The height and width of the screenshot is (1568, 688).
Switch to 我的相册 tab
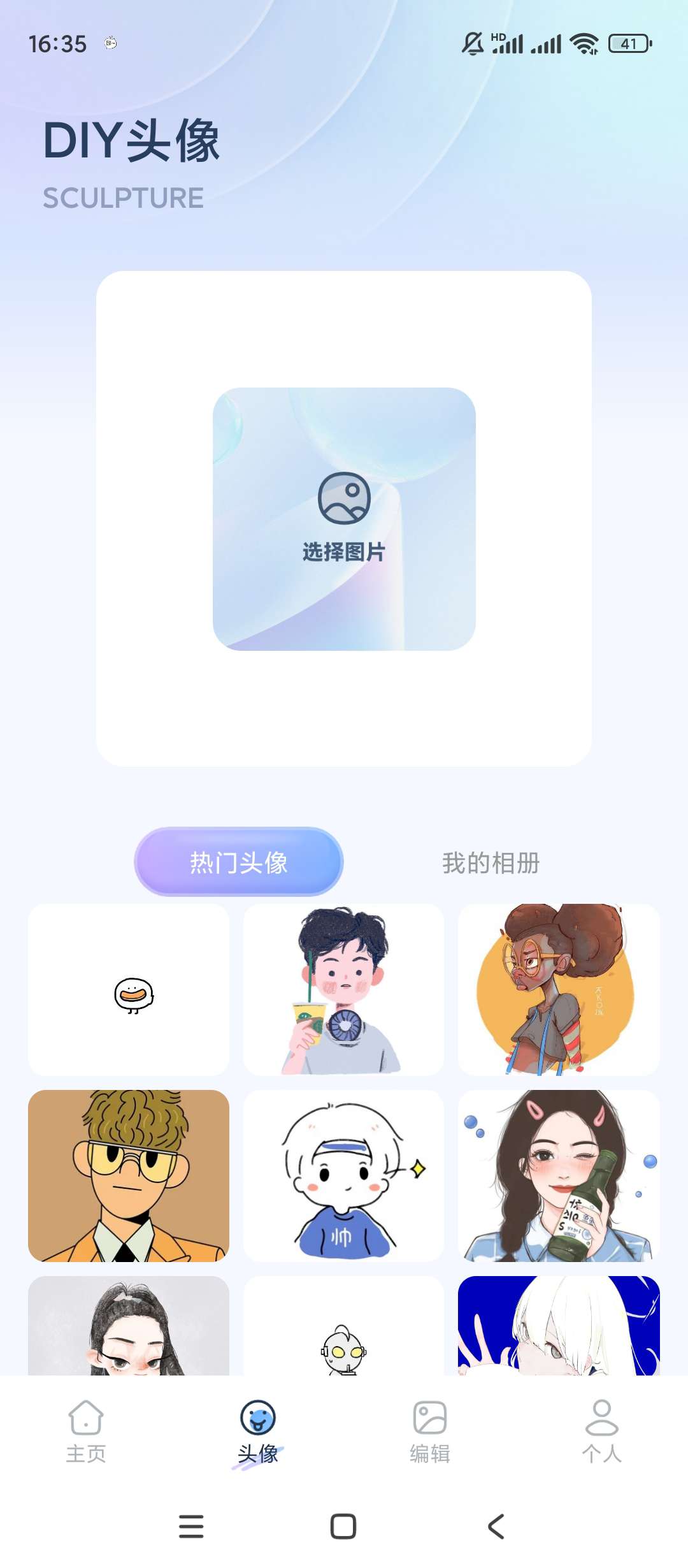(x=491, y=863)
